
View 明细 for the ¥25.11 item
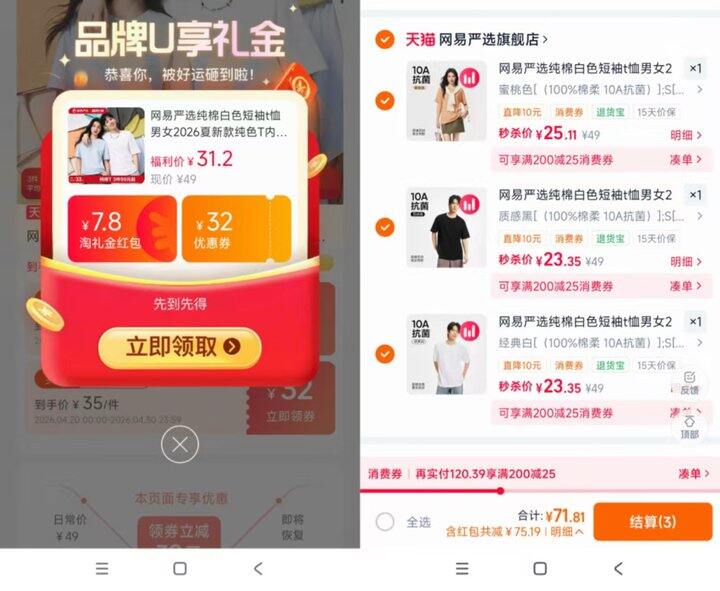point(686,135)
